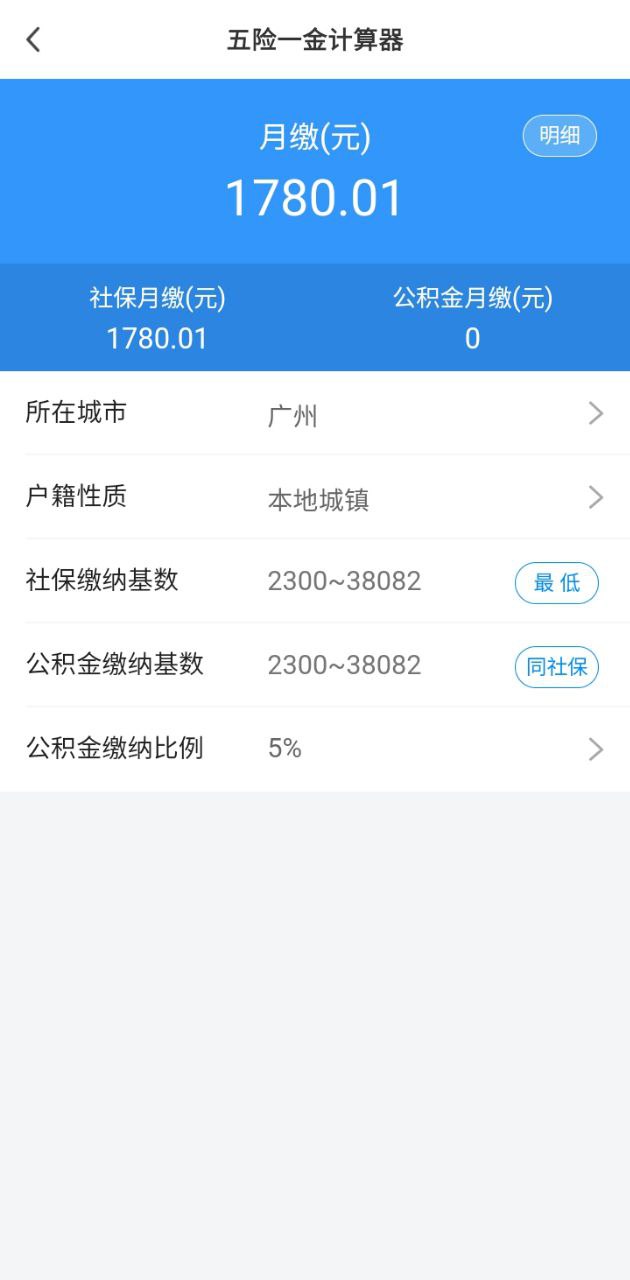The image size is (630, 1280).
Task: Set social security base to 最低
Action: [x=556, y=583]
